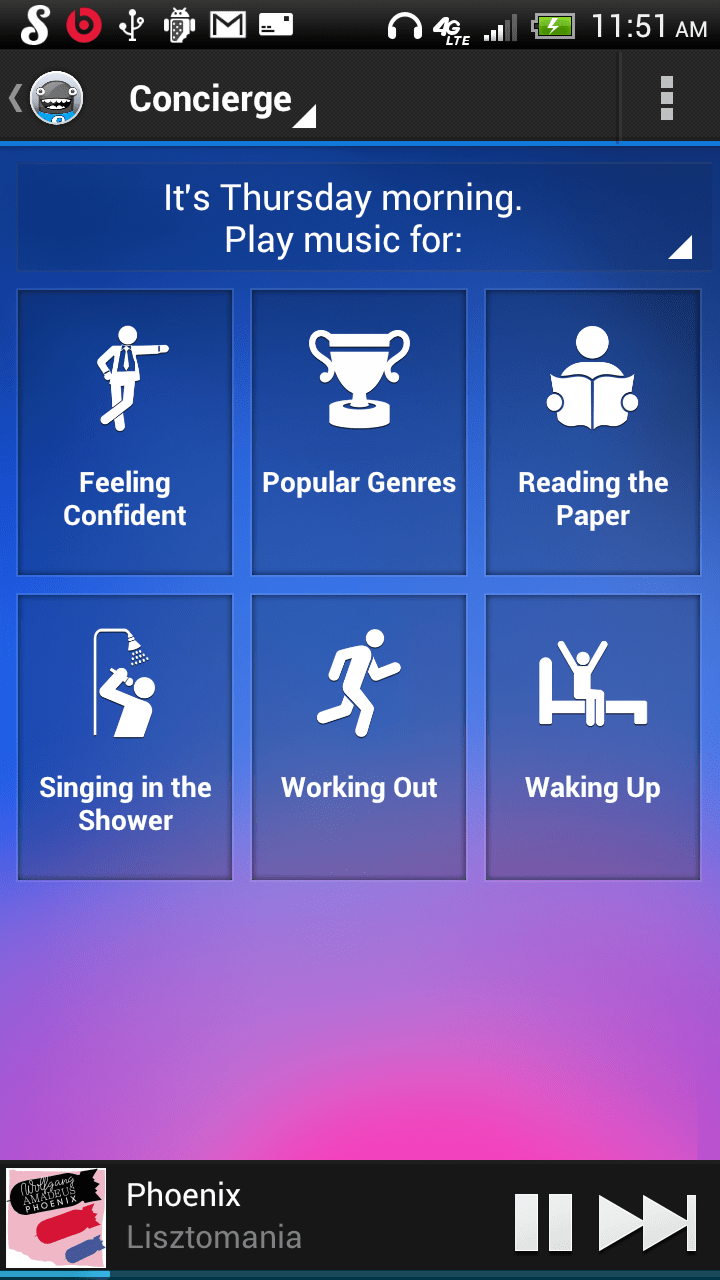Open the Phoenix Lisztomania now playing info
Viewport: 720px width, 1280px height.
pos(250,1217)
